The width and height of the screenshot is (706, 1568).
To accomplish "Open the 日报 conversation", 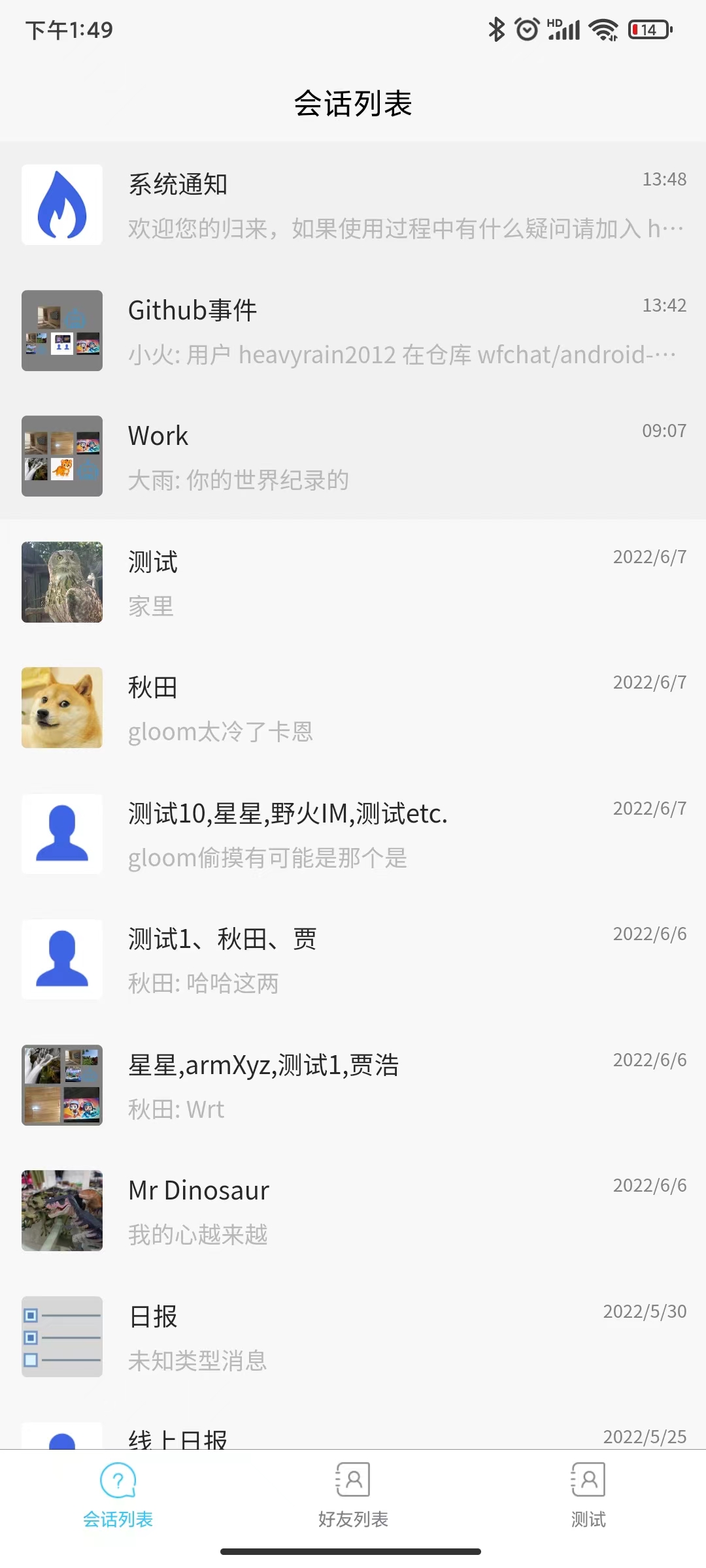I will pos(353,1337).
